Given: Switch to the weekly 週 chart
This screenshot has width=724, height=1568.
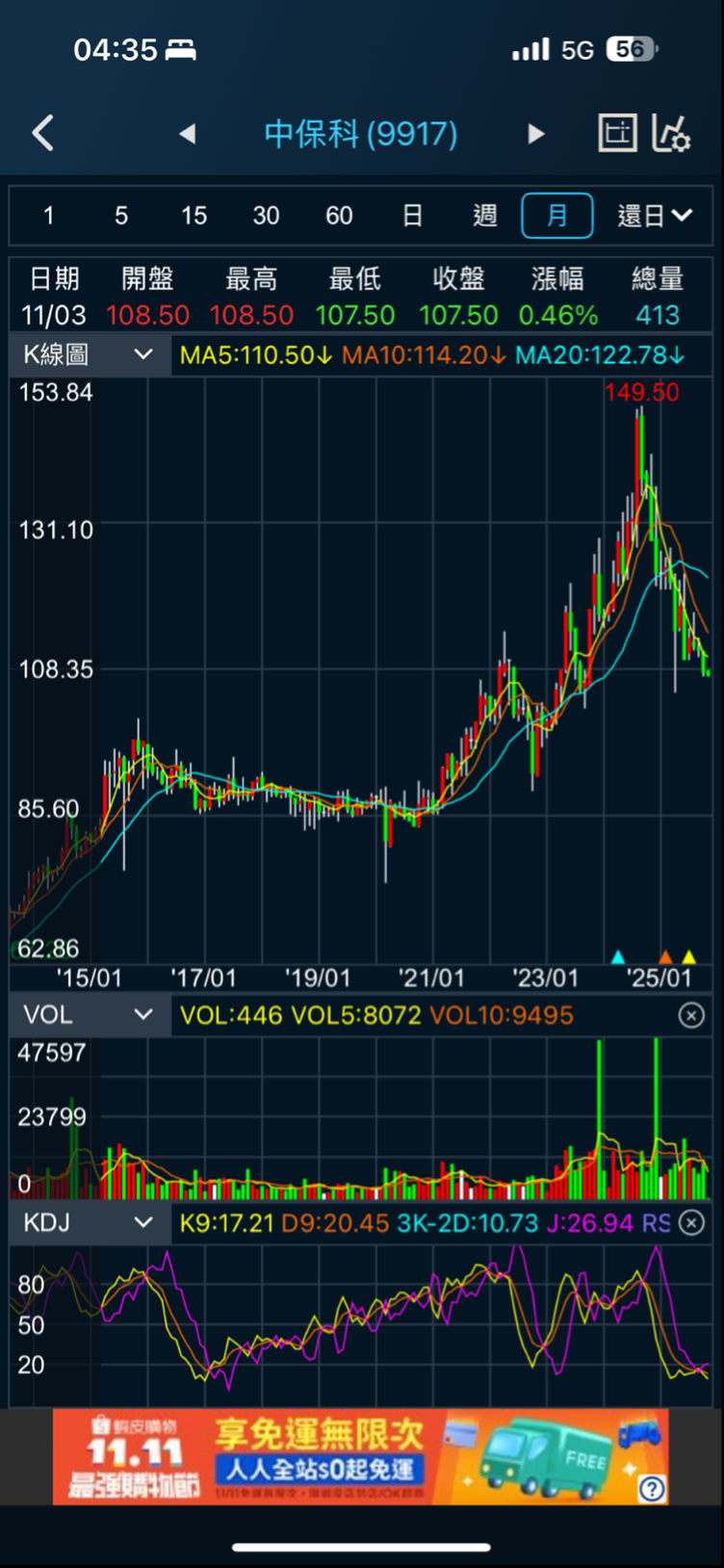Looking at the screenshot, I should coord(484,216).
